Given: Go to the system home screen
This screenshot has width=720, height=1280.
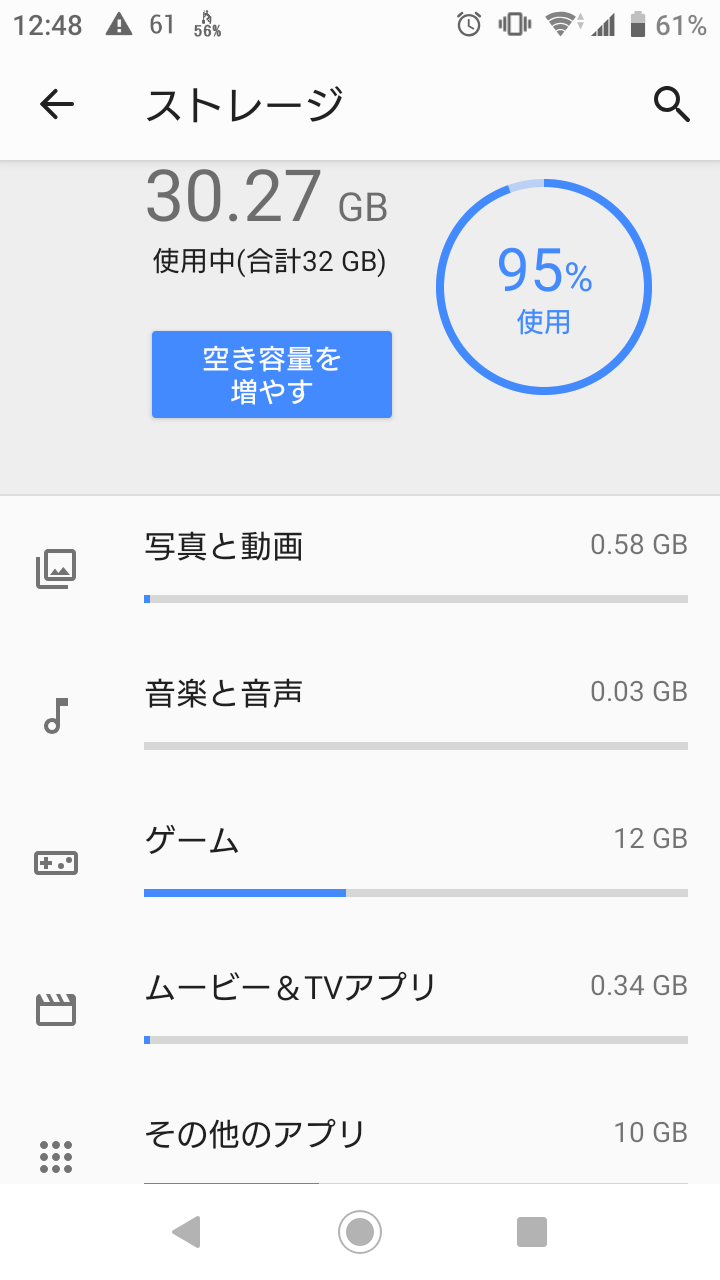Looking at the screenshot, I should tap(360, 1232).
